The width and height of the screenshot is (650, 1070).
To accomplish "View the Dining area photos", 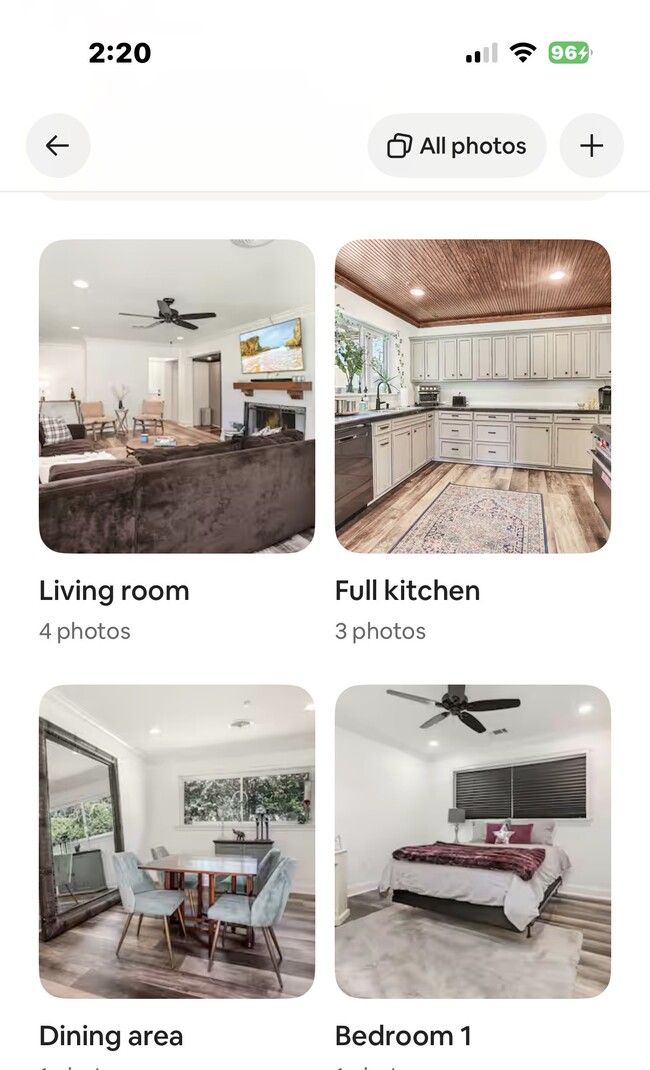I will (177, 841).
